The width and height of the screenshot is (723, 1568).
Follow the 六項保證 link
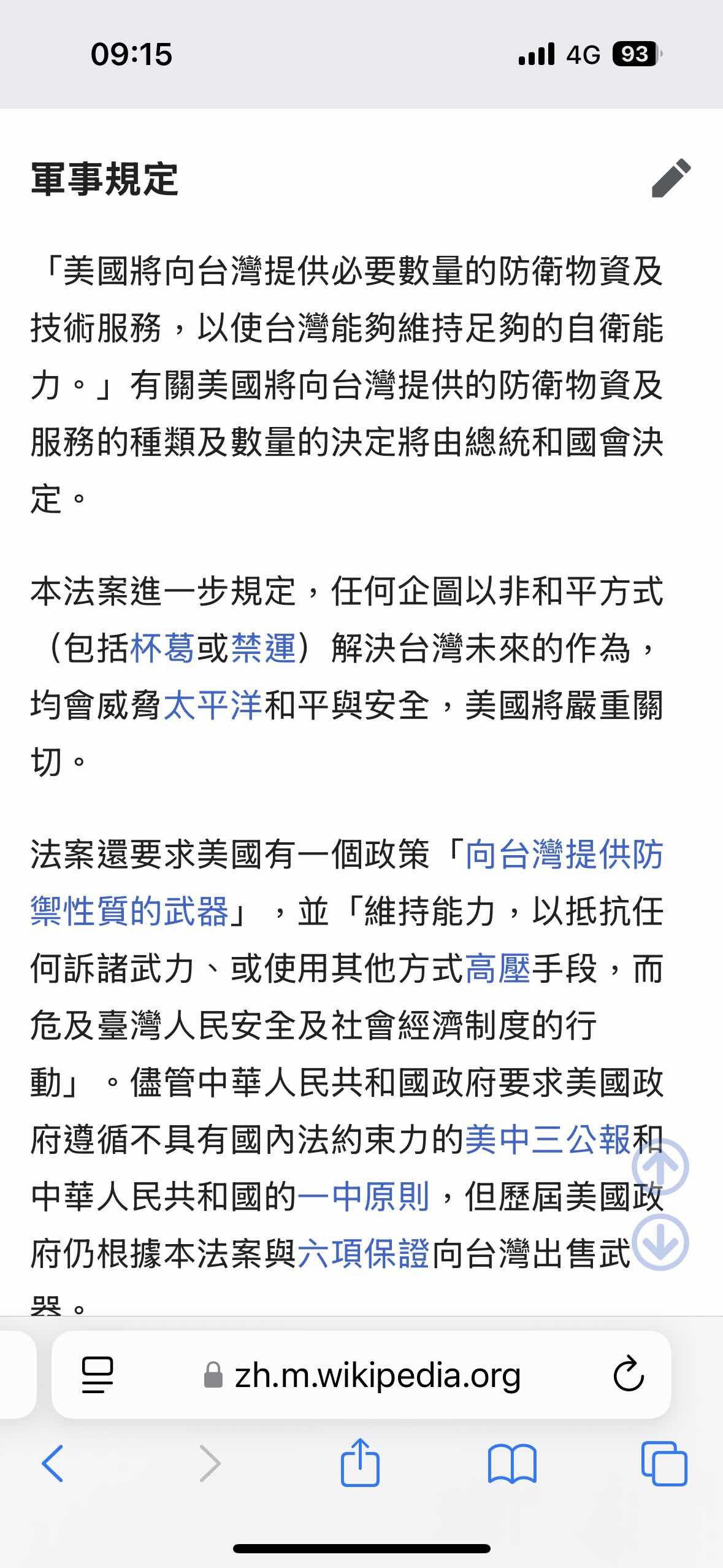tap(364, 1253)
